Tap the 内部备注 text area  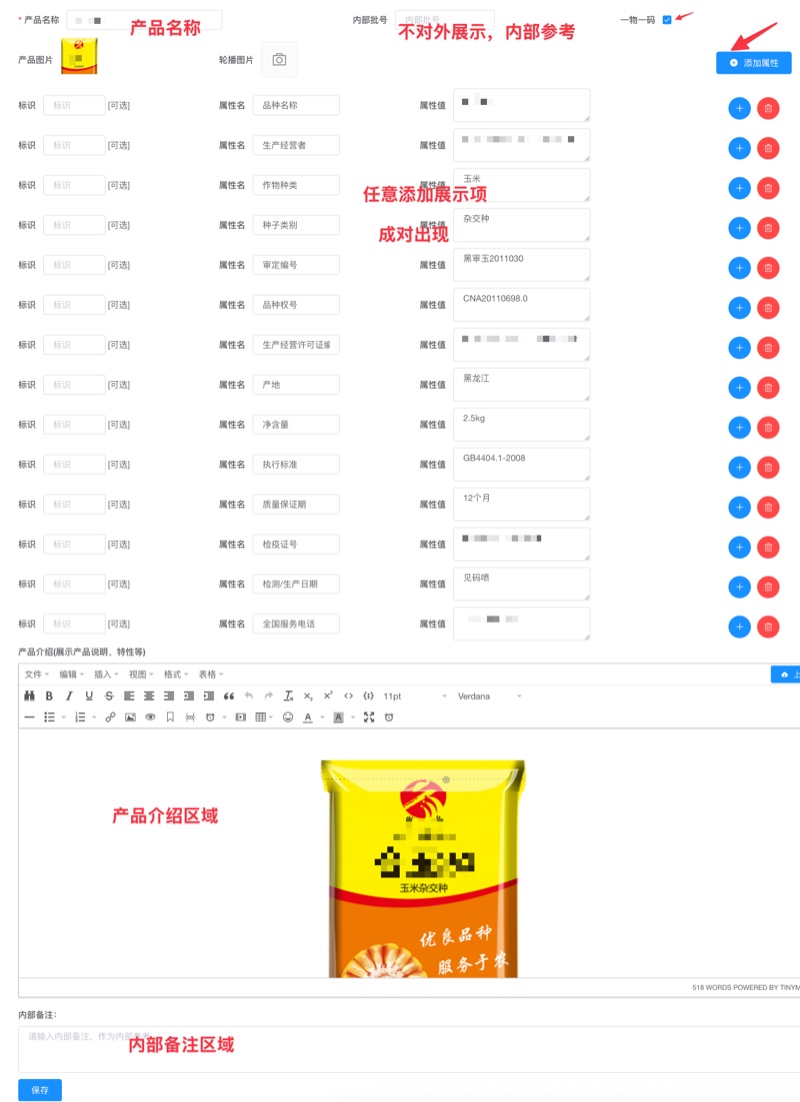[x=400, y=1048]
